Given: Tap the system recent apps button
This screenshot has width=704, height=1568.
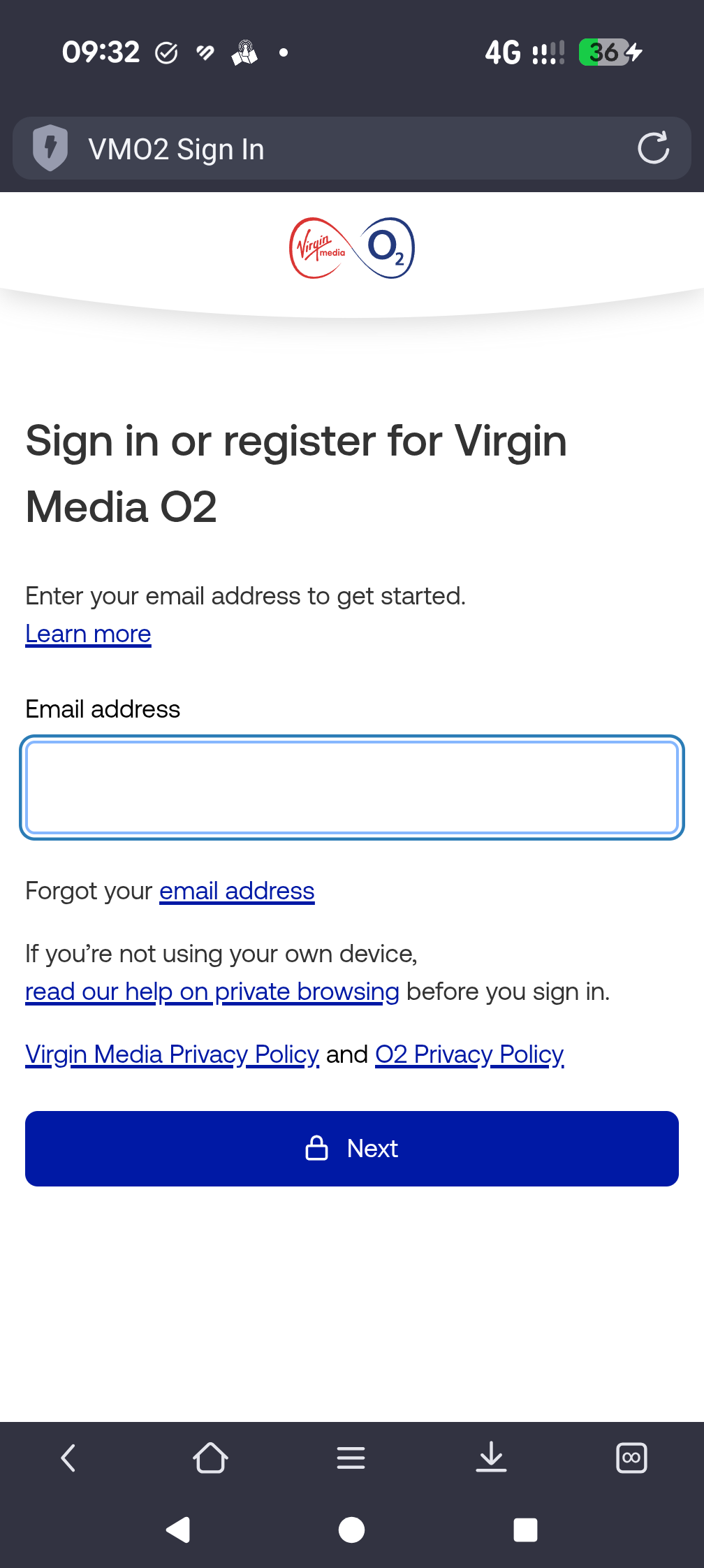Looking at the screenshot, I should coord(525,1530).
